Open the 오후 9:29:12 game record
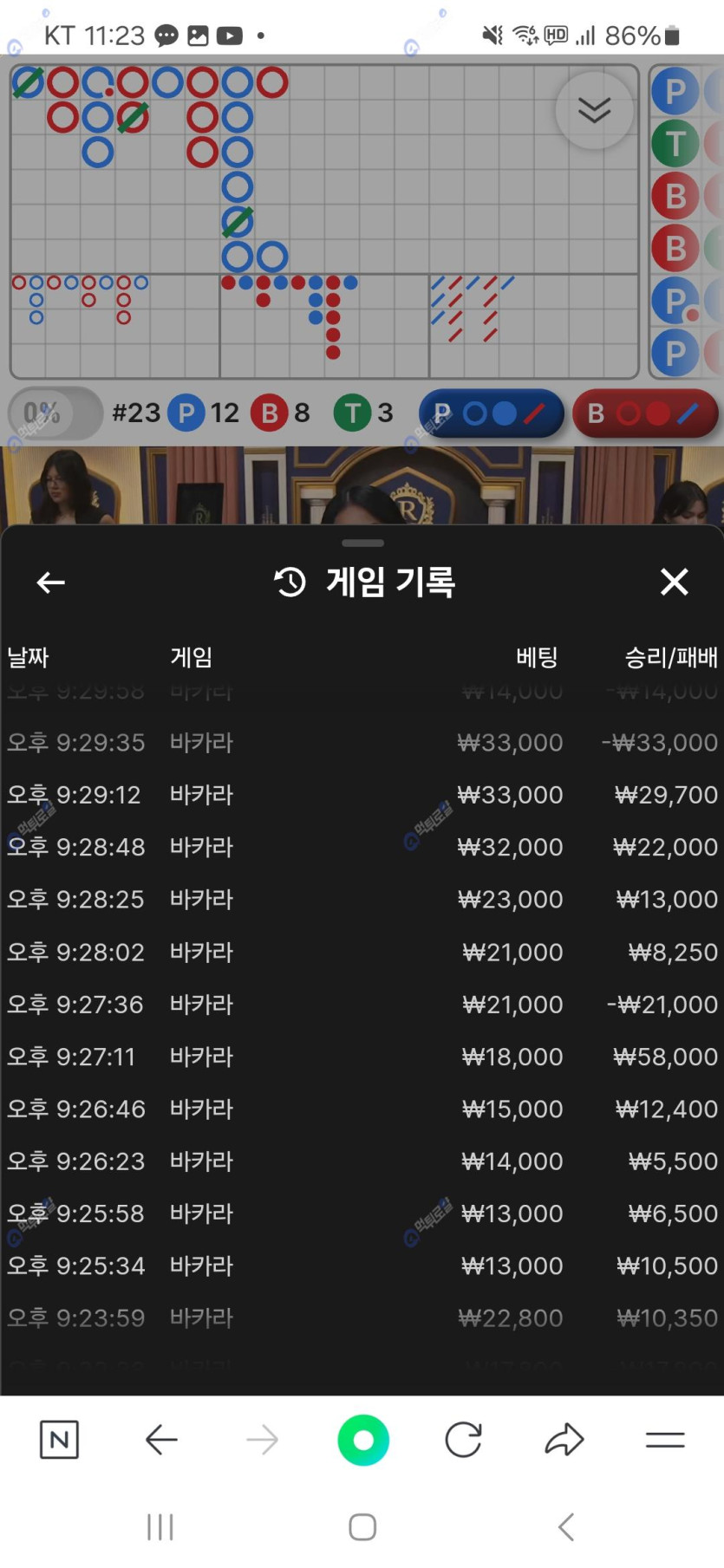 coord(362,795)
